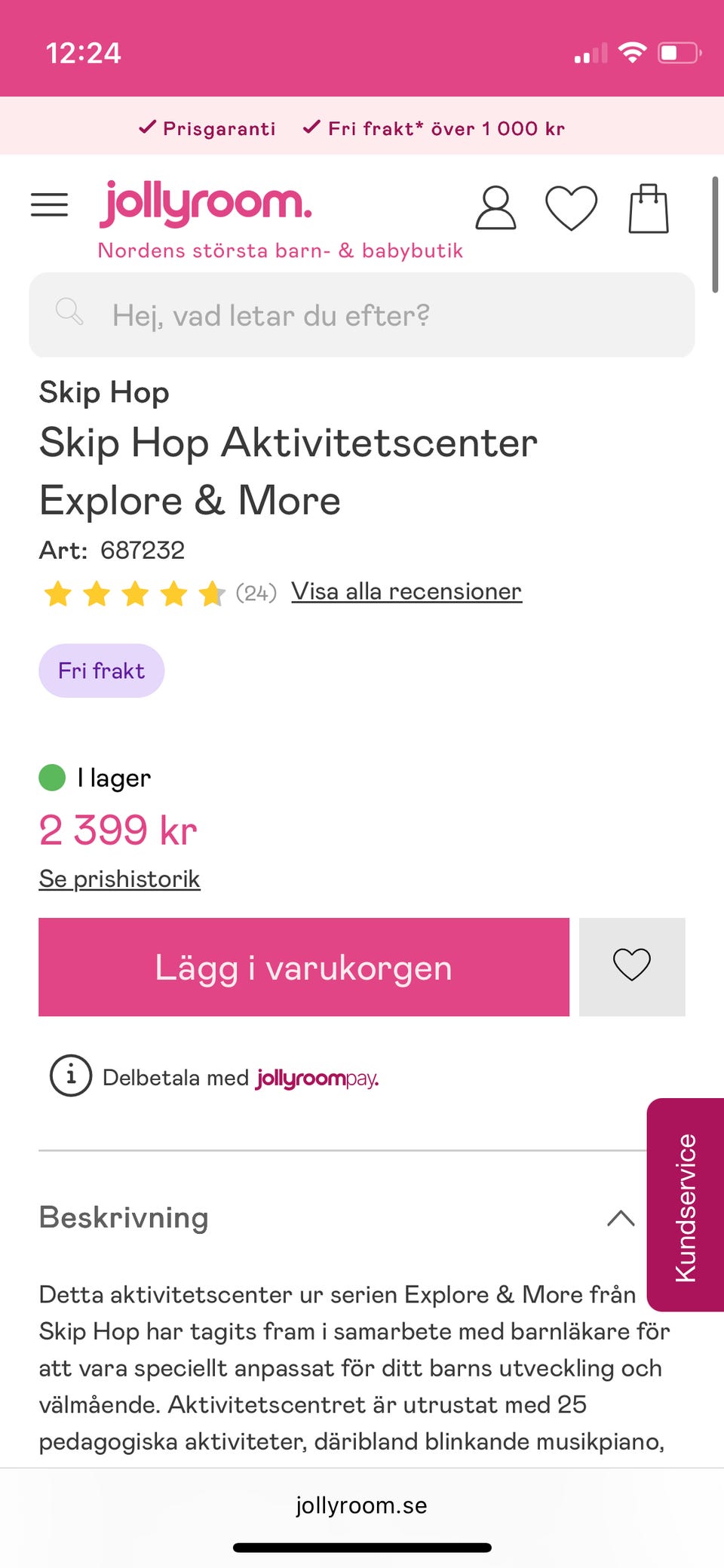The width and height of the screenshot is (724, 1568).
Task: Open the Skip Hop brand entry
Action: click(103, 391)
